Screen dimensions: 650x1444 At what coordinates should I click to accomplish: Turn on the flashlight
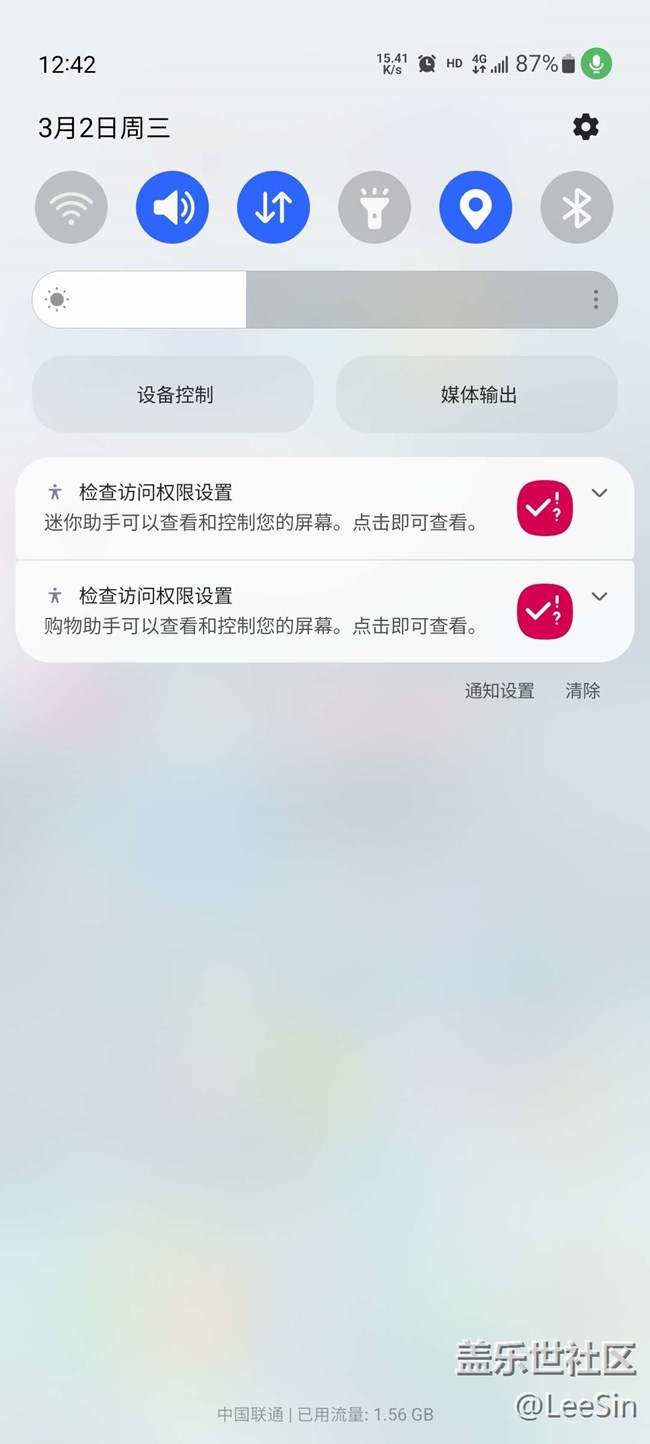click(374, 208)
